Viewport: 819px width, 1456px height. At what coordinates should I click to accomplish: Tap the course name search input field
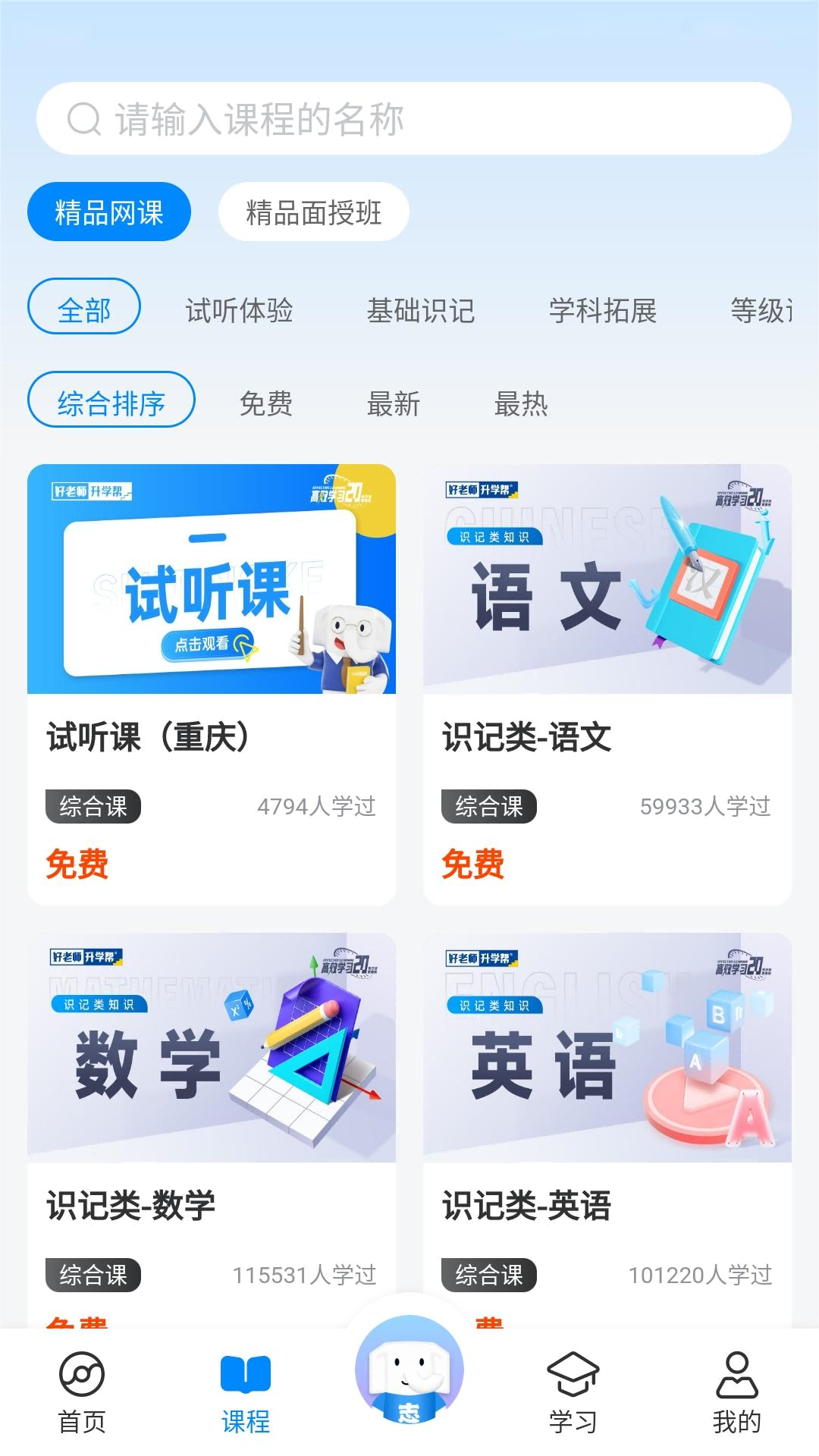(409, 118)
